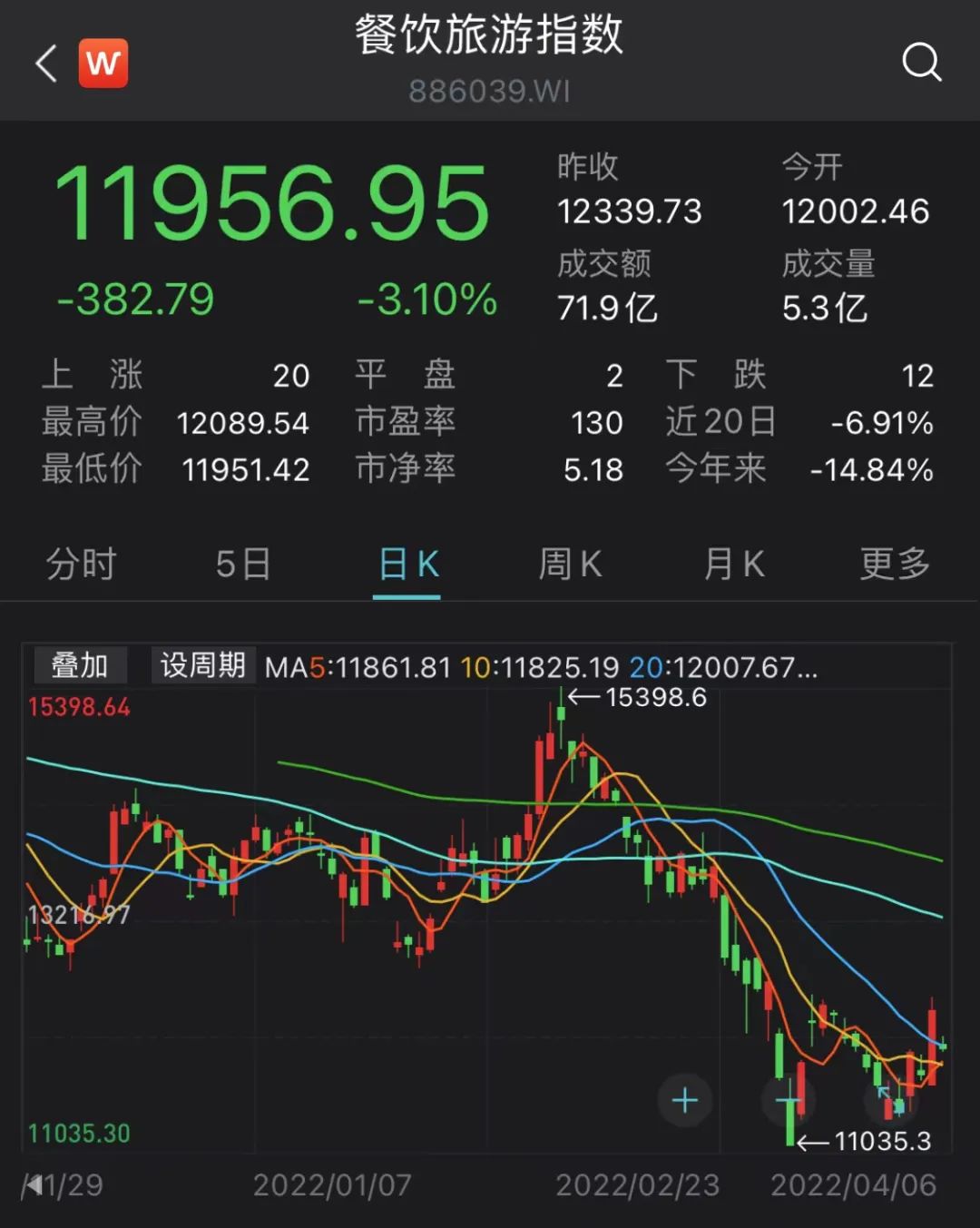This screenshot has height=1228, width=980.
Task: Switch to the 5日 chart tab
Action: point(243,565)
